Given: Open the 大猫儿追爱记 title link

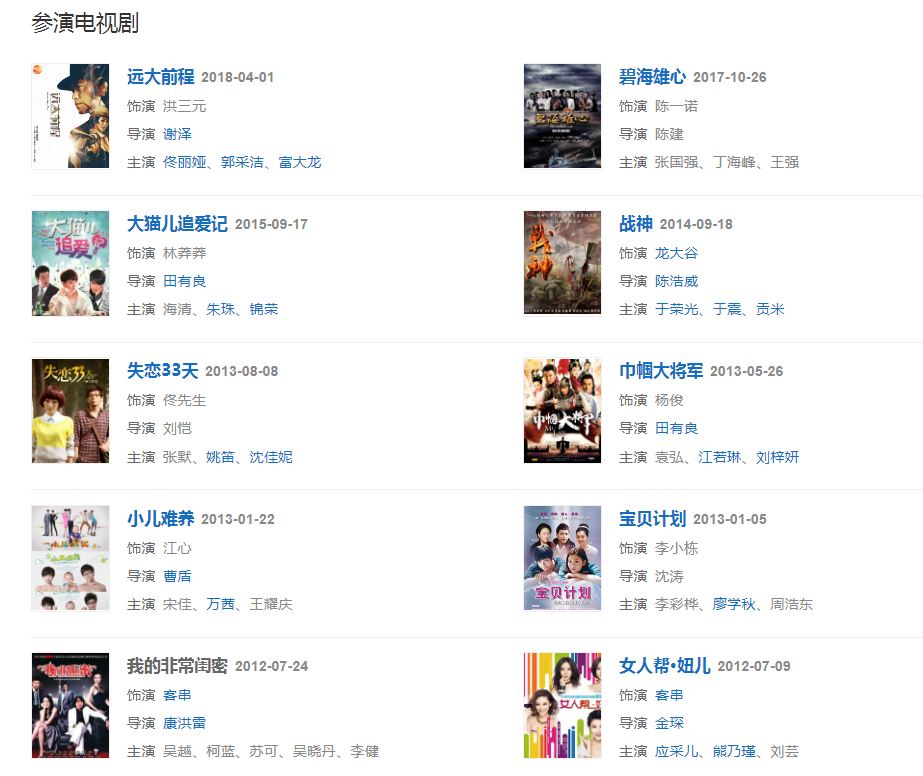Looking at the screenshot, I should point(177,224).
